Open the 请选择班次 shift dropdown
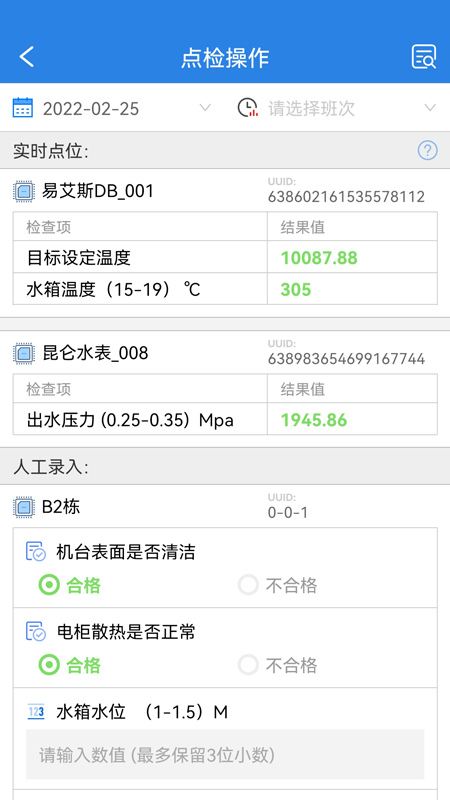 [x=337, y=108]
